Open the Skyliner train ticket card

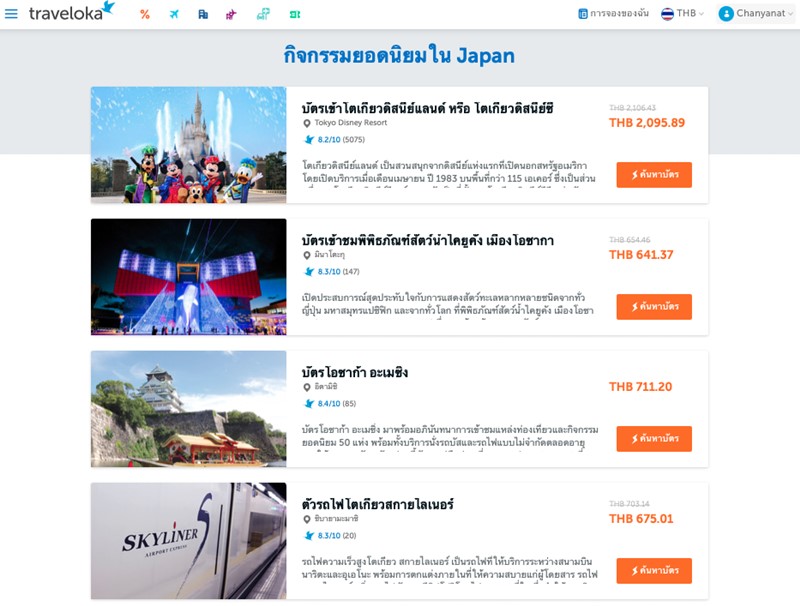click(x=378, y=504)
